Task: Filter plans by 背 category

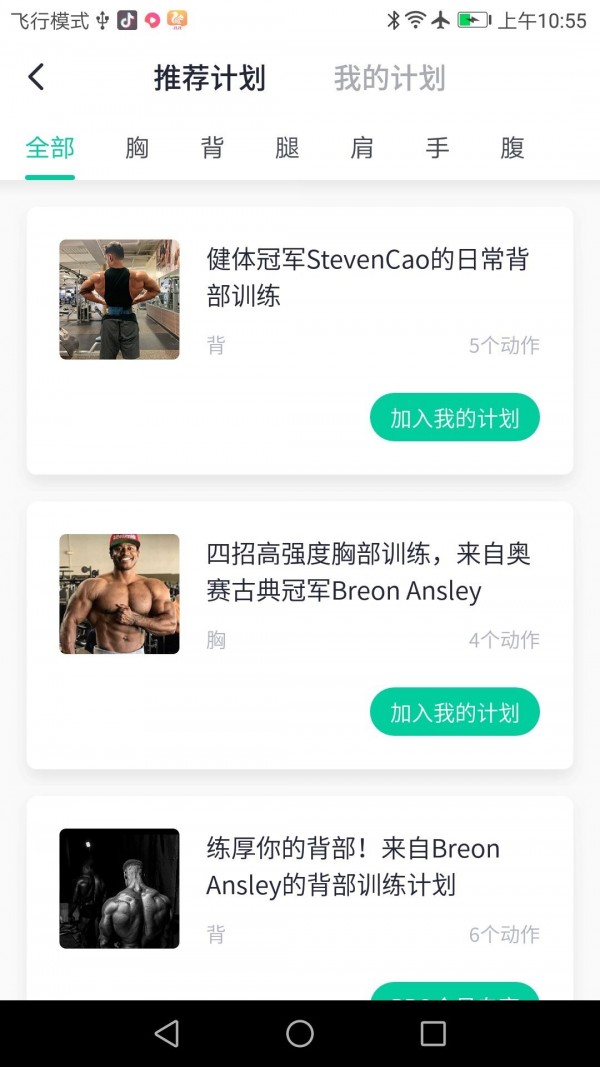Action: tap(212, 148)
